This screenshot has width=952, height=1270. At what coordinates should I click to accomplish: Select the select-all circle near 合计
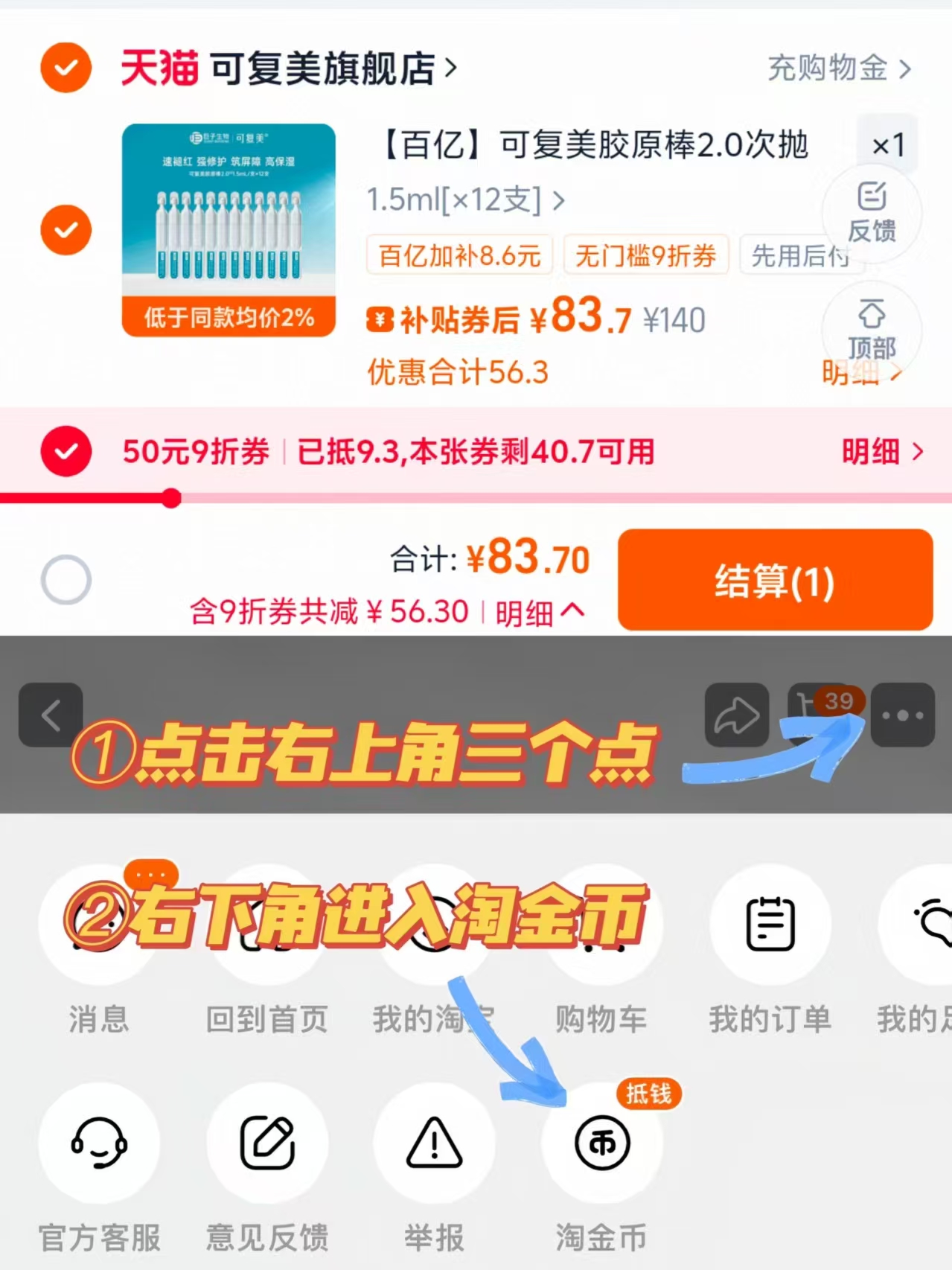pyautogui.click(x=66, y=579)
